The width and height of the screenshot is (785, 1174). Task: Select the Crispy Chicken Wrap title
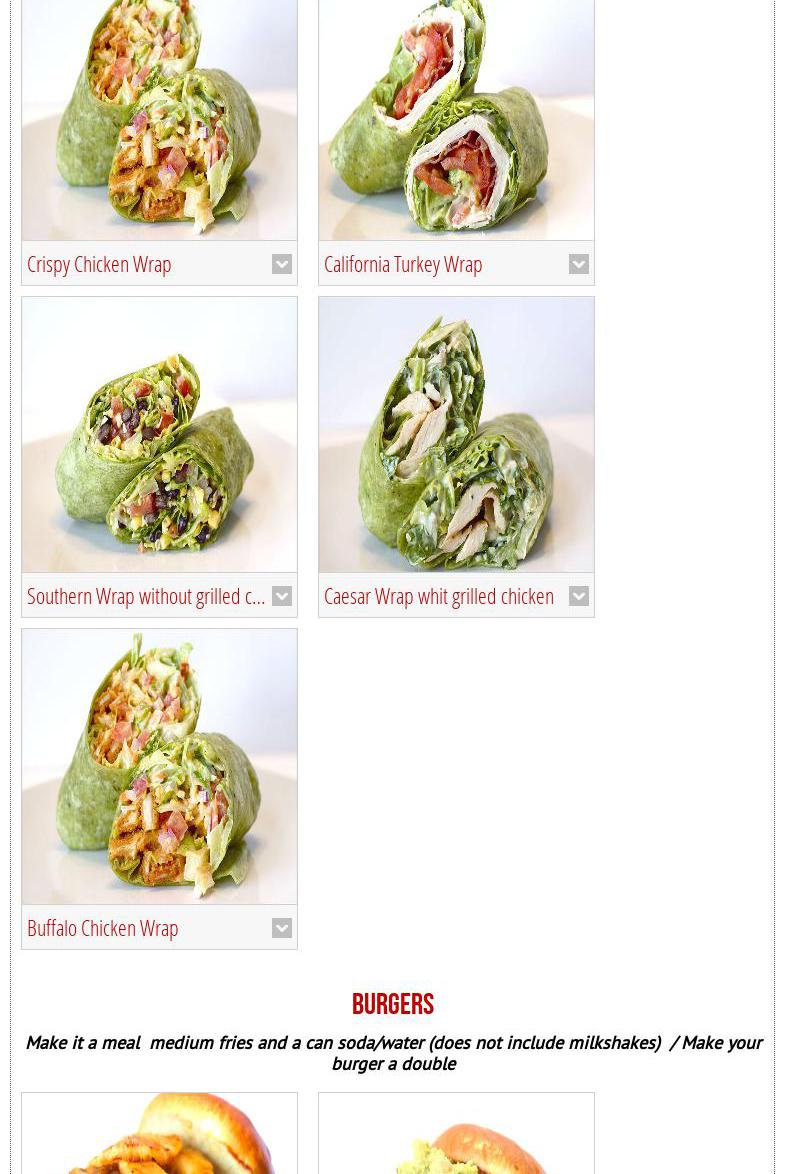(99, 264)
